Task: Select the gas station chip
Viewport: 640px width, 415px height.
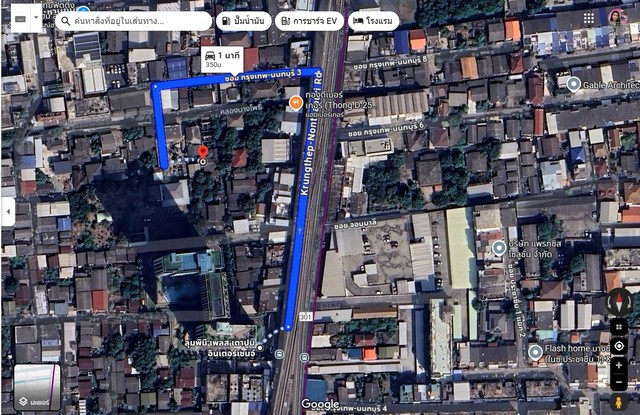Action: pyautogui.click(x=242, y=20)
